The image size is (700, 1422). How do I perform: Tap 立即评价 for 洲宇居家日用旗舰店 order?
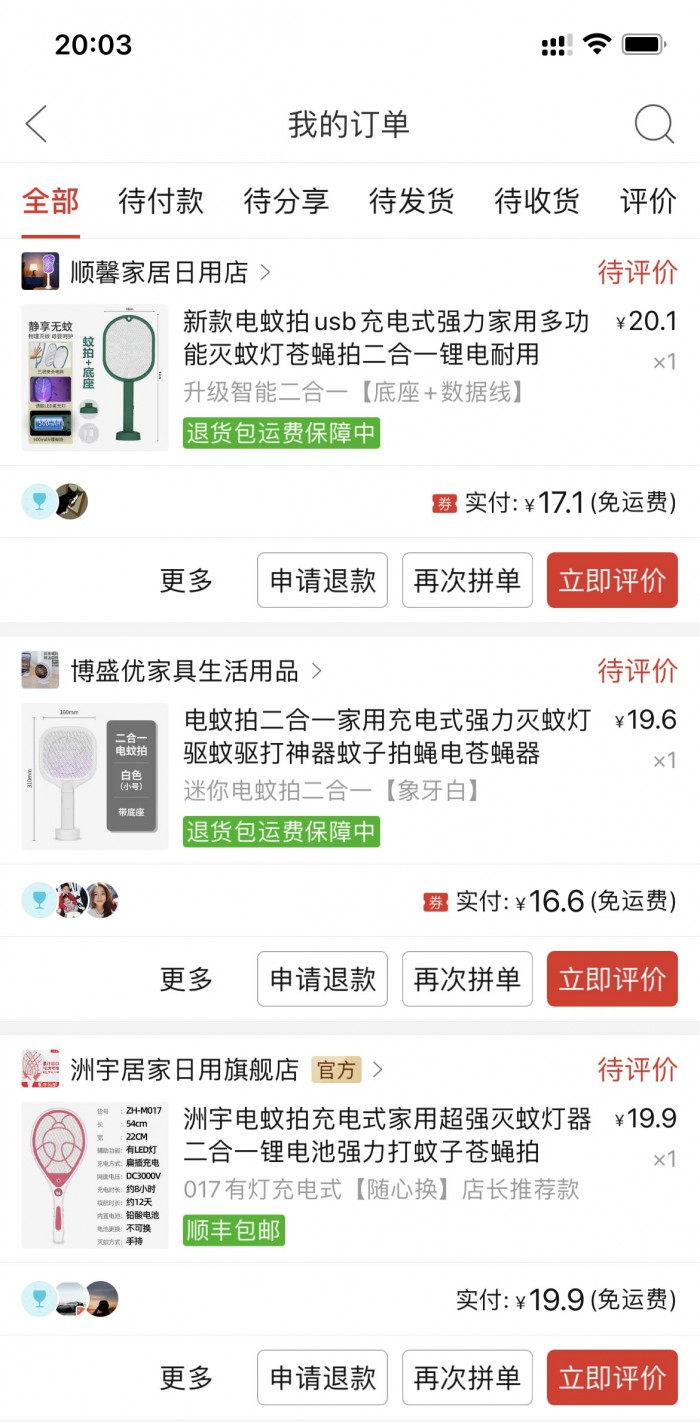tap(612, 1377)
